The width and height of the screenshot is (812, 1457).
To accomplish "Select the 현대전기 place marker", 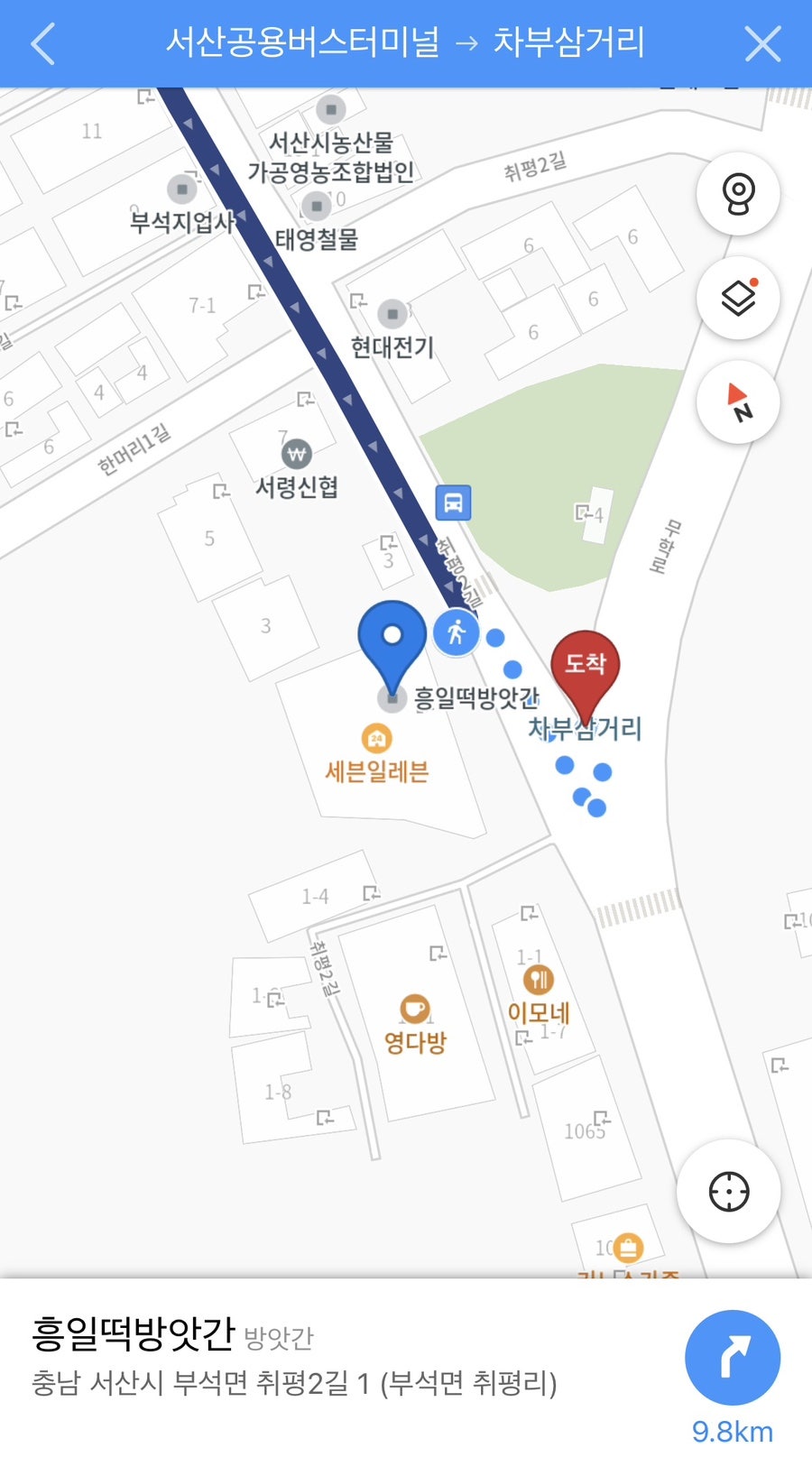I will click(x=392, y=314).
